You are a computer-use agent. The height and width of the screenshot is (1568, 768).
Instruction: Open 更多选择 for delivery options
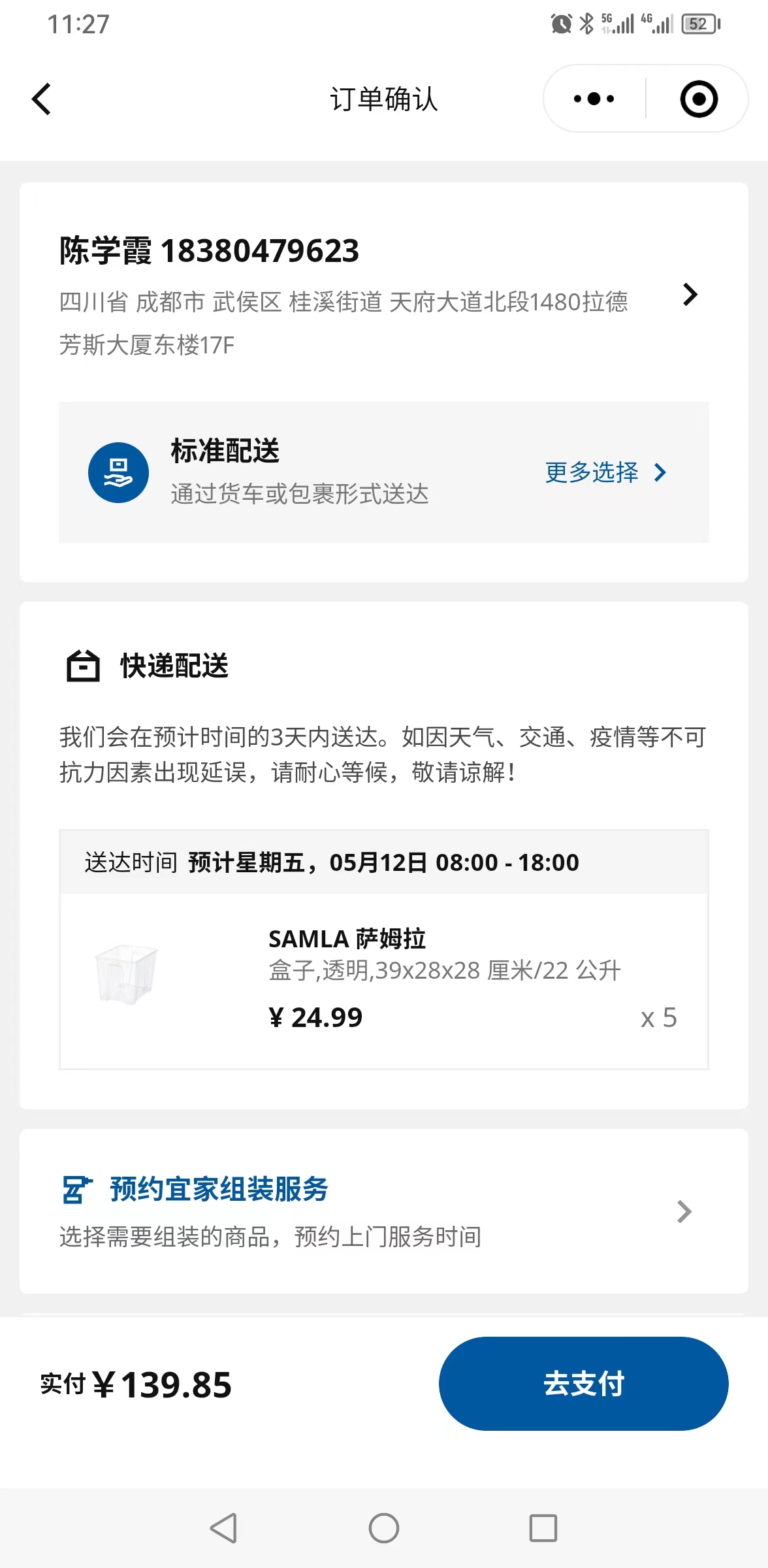click(605, 472)
